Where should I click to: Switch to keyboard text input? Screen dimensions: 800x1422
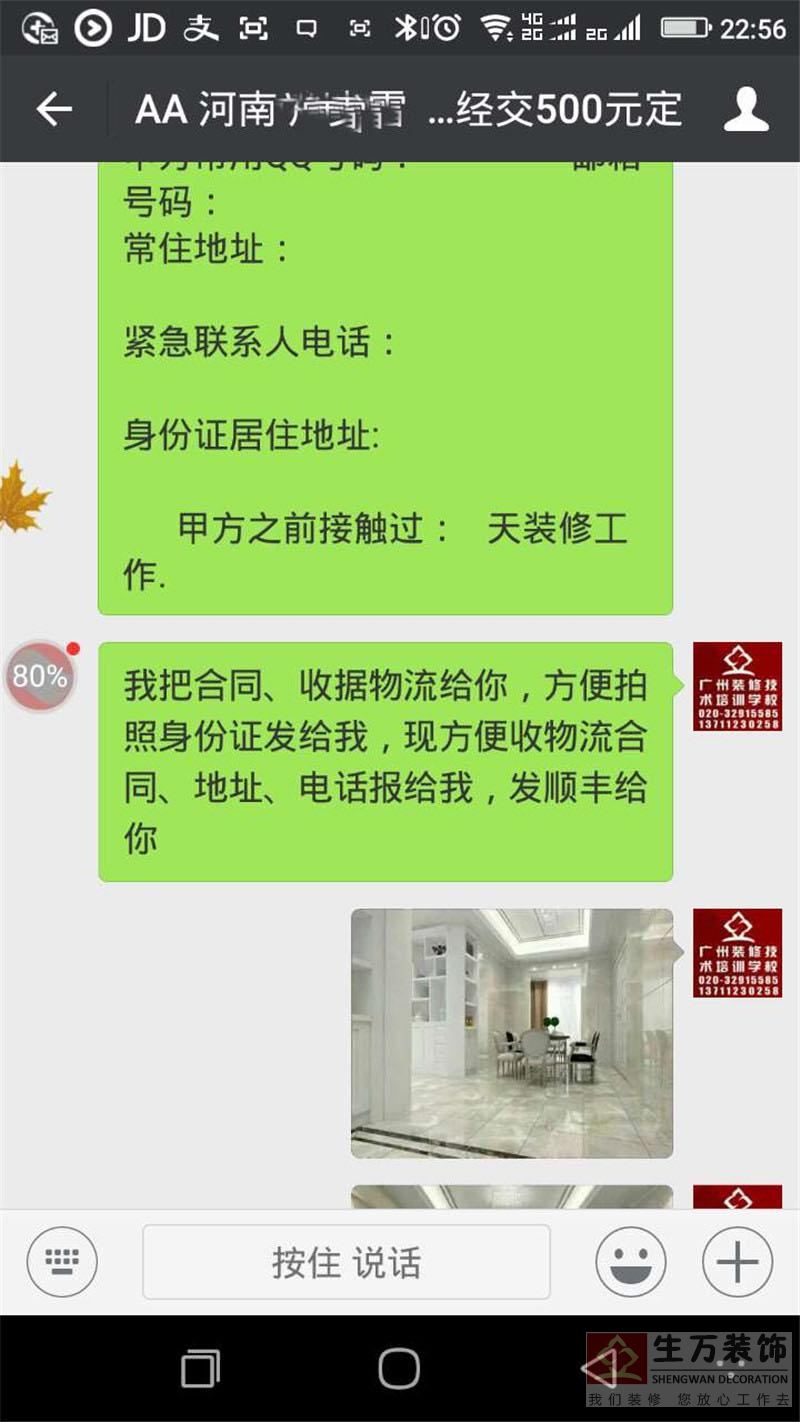click(62, 1261)
